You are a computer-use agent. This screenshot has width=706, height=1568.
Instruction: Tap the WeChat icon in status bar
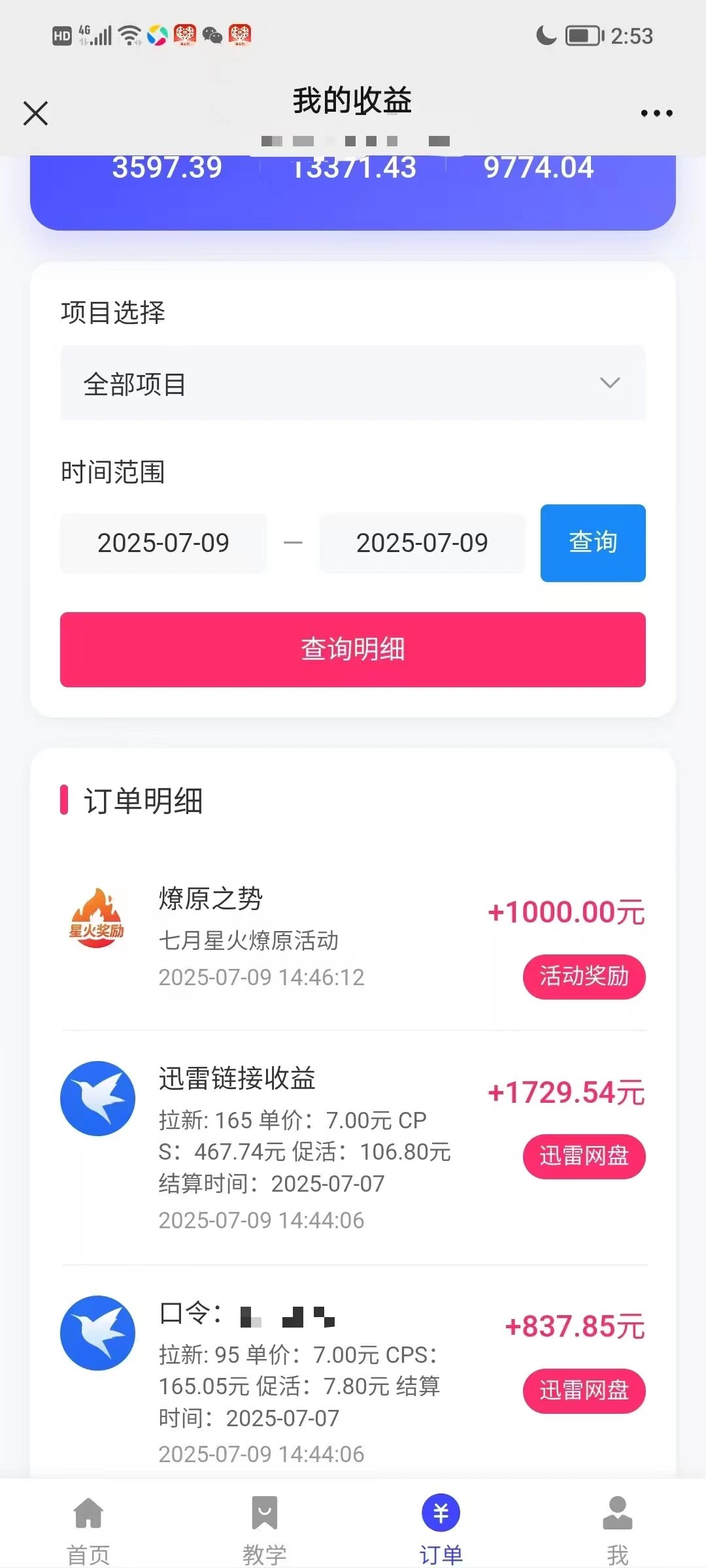pyautogui.click(x=210, y=35)
